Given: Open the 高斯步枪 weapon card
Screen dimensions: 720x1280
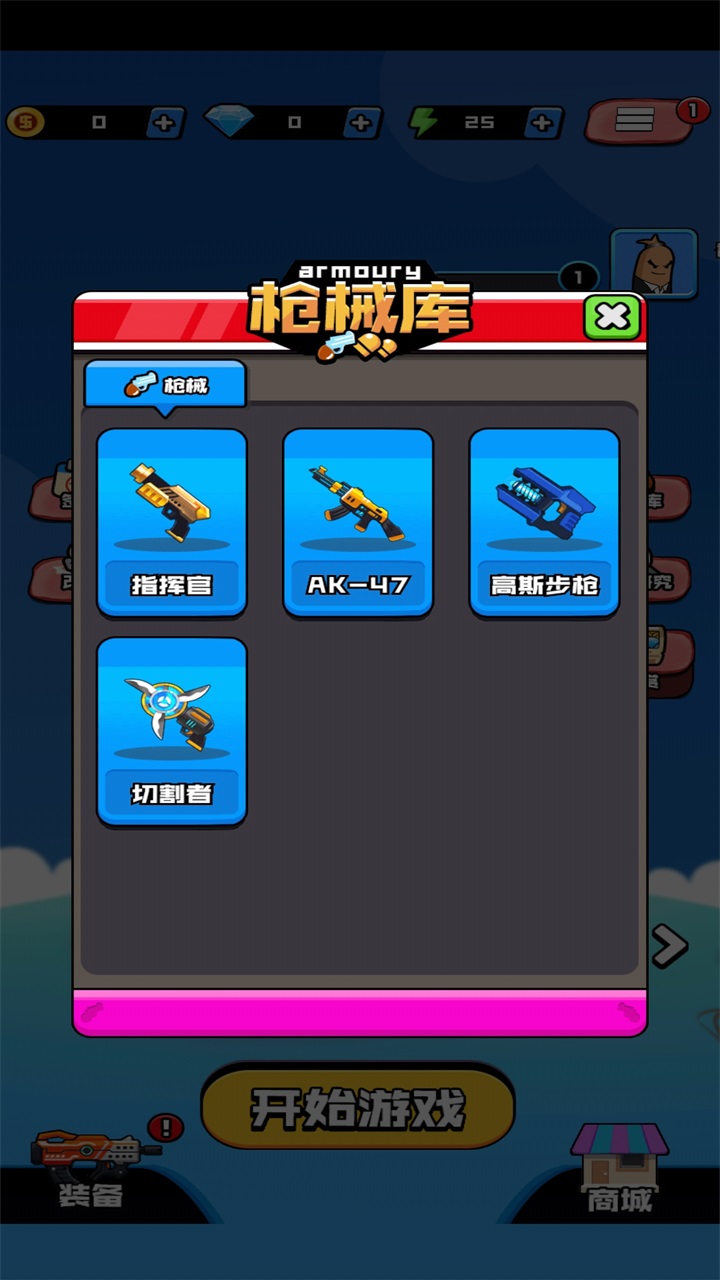Looking at the screenshot, I should (x=544, y=523).
